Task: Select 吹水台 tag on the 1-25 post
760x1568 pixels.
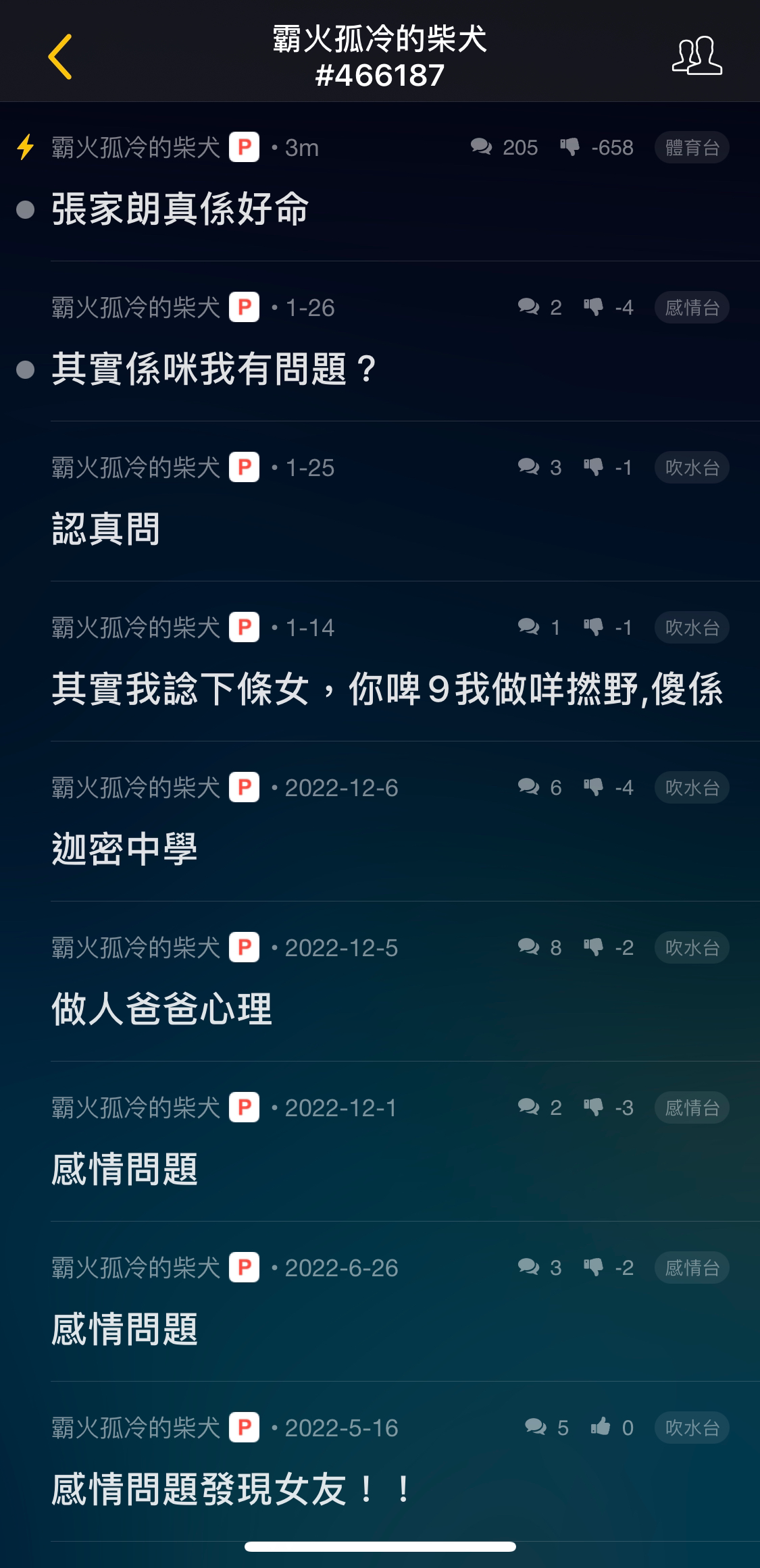Action: pyautogui.click(x=692, y=467)
